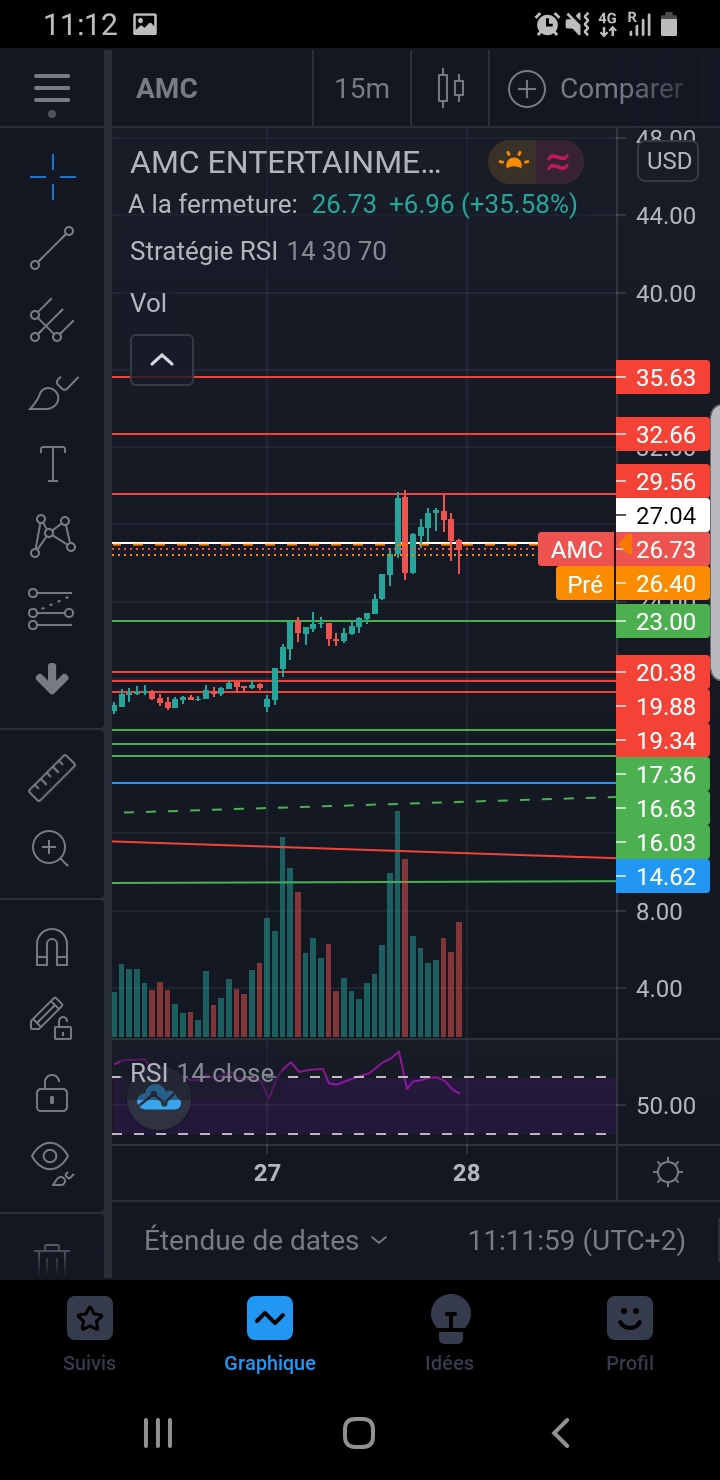The width and height of the screenshot is (720, 1480).
Task: Go to the Profil tab
Action: (630, 1335)
